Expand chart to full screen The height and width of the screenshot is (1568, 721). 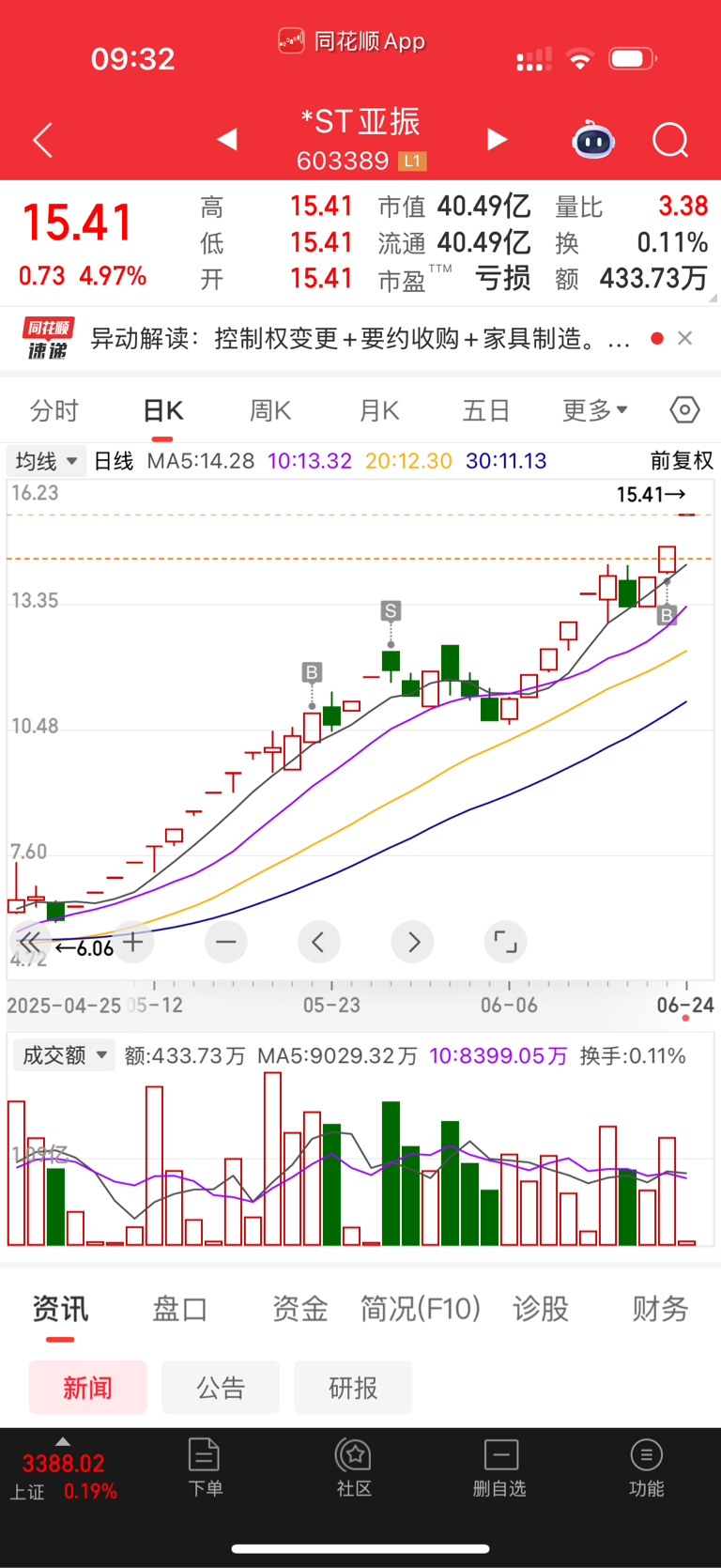(505, 942)
